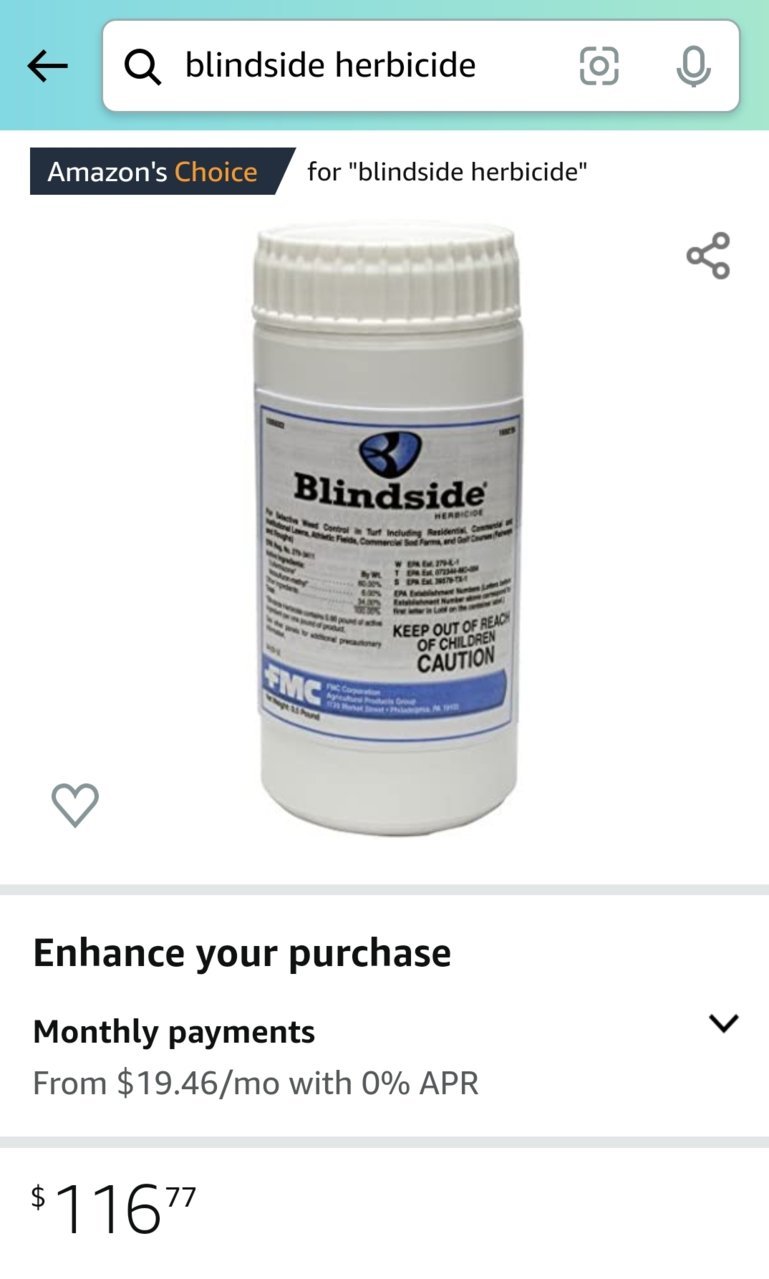Go back using the arrow icon

[47, 66]
